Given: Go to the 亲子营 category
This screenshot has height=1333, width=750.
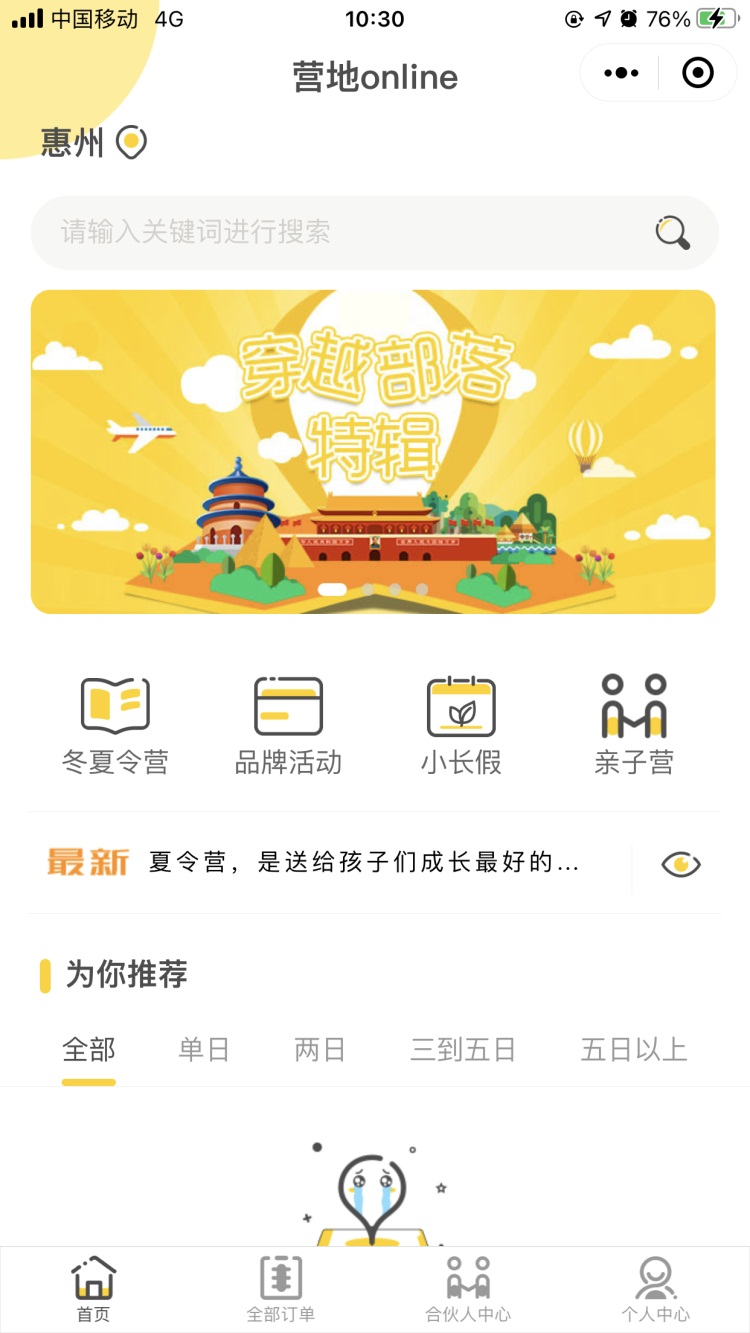Looking at the screenshot, I should pos(634,725).
